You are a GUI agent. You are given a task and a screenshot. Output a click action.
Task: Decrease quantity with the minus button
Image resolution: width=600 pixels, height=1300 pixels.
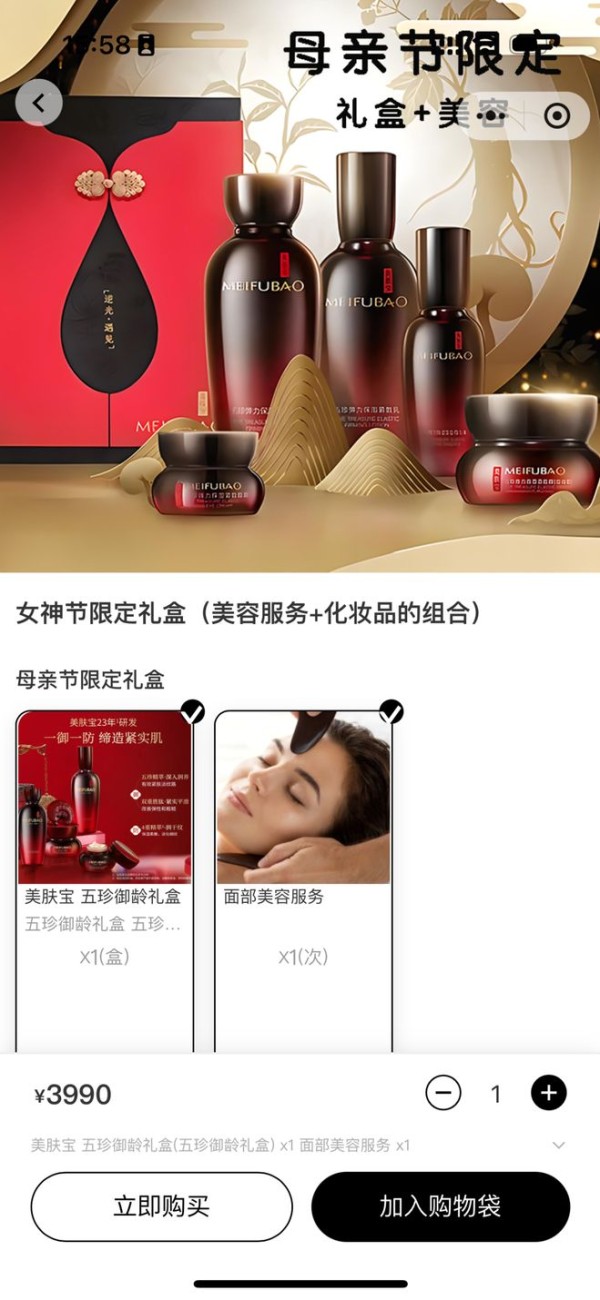point(443,1093)
